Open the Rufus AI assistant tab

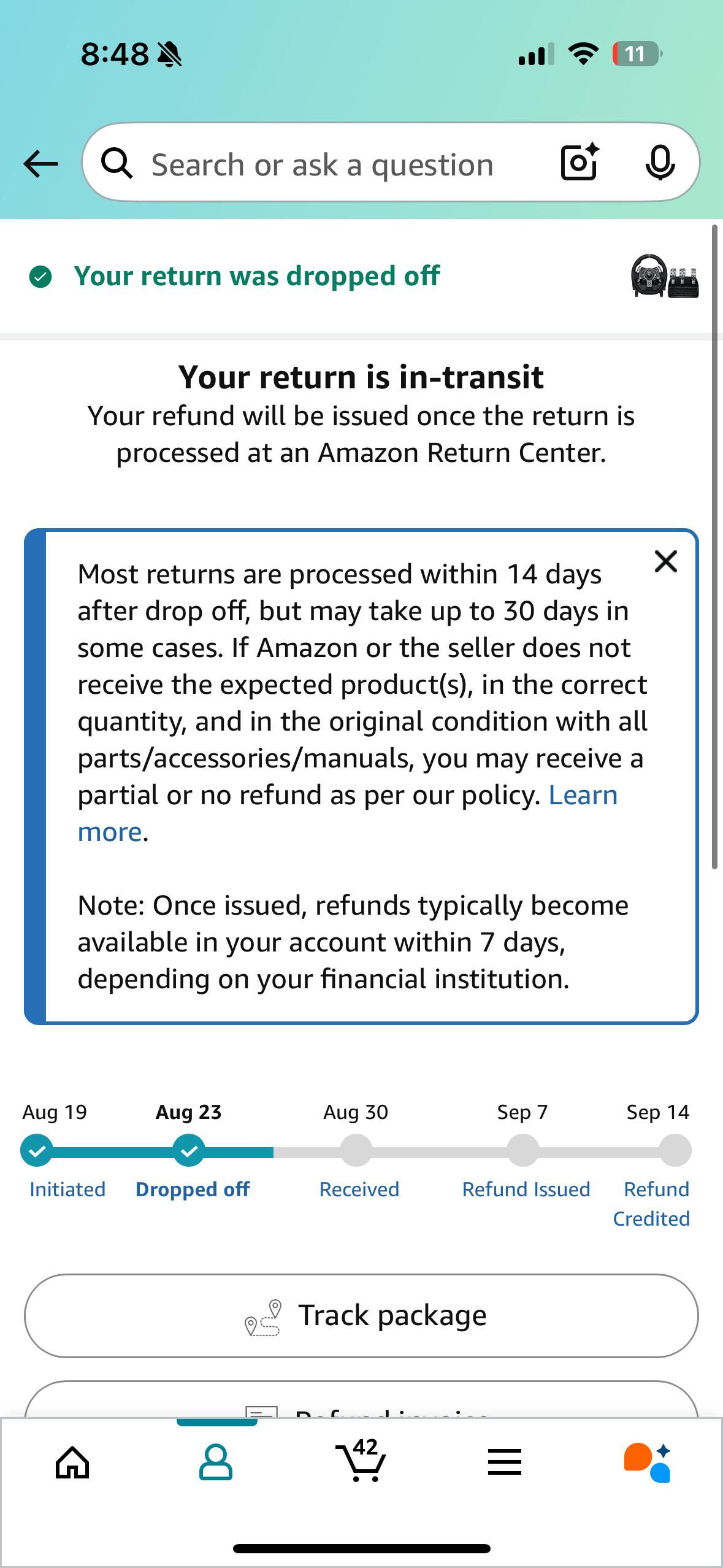click(x=648, y=1462)
